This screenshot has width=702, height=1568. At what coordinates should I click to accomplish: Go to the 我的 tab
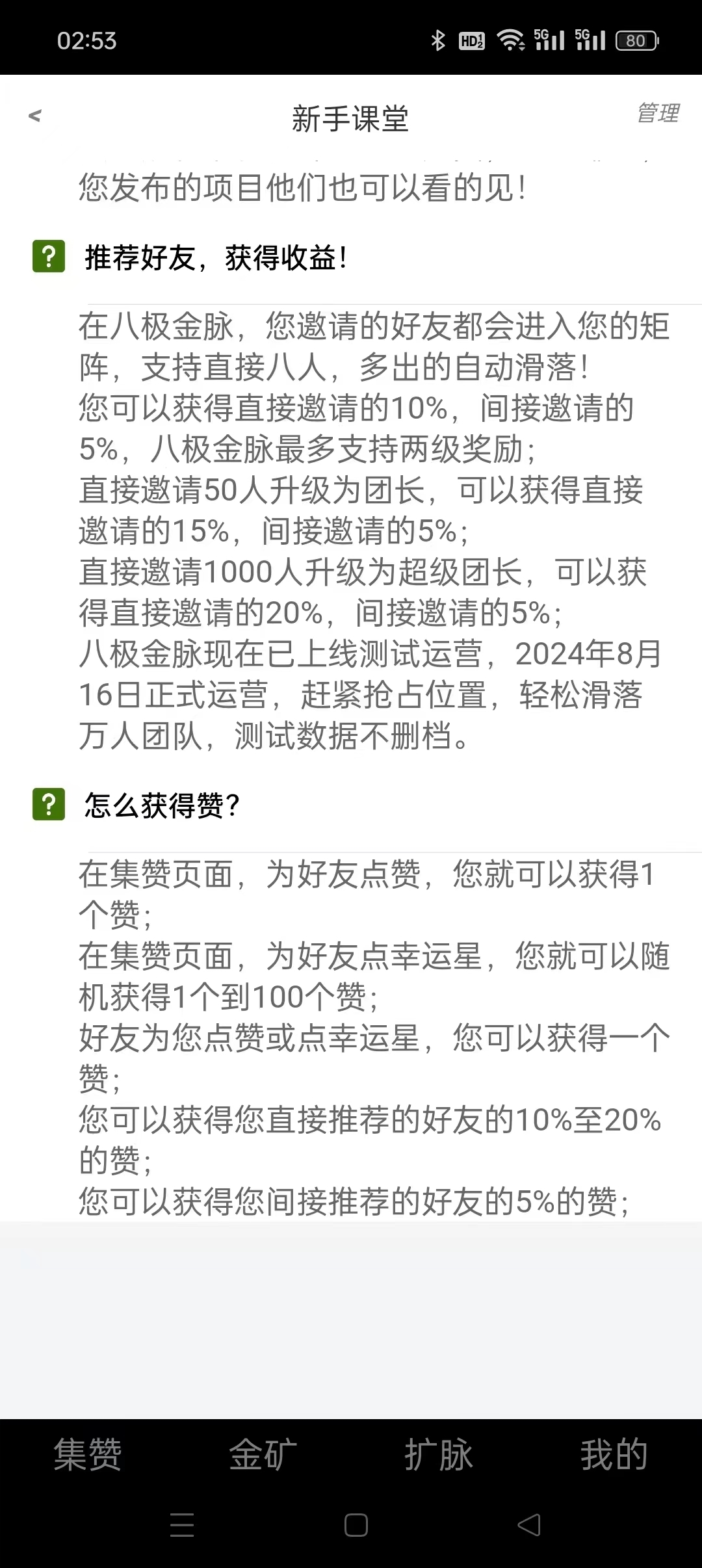tap(614, 1454)
